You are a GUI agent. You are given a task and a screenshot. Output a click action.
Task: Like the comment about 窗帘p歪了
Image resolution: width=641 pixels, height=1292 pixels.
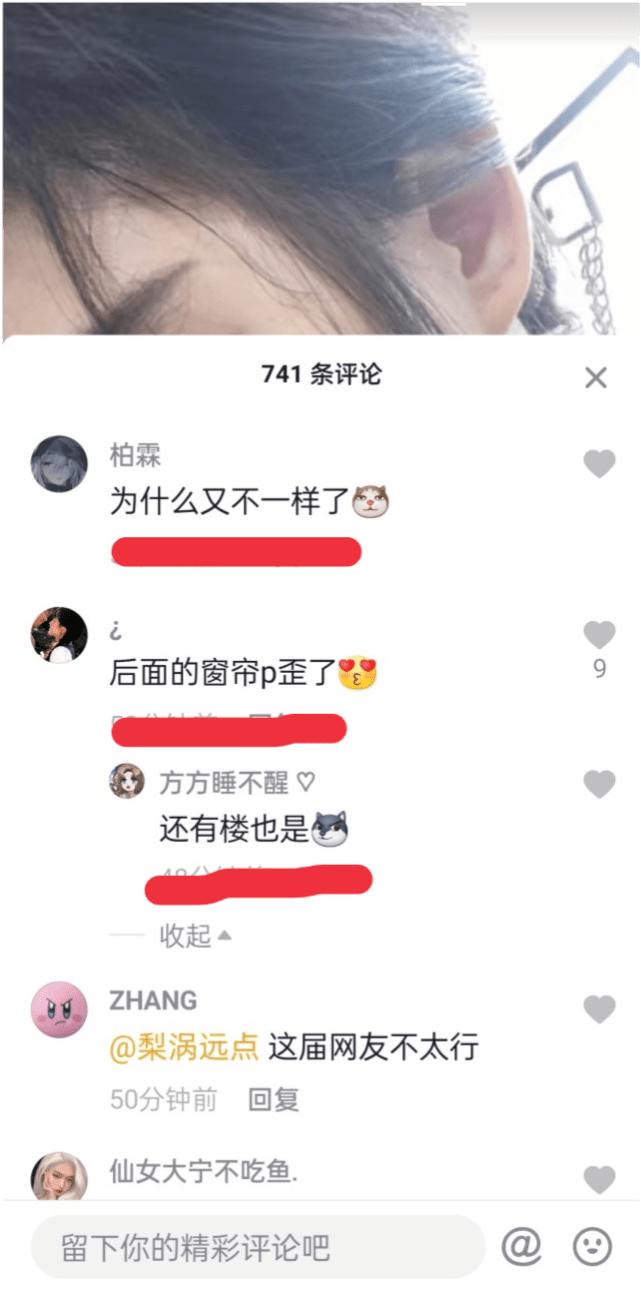pyautogui.click(x=599, y=634)
